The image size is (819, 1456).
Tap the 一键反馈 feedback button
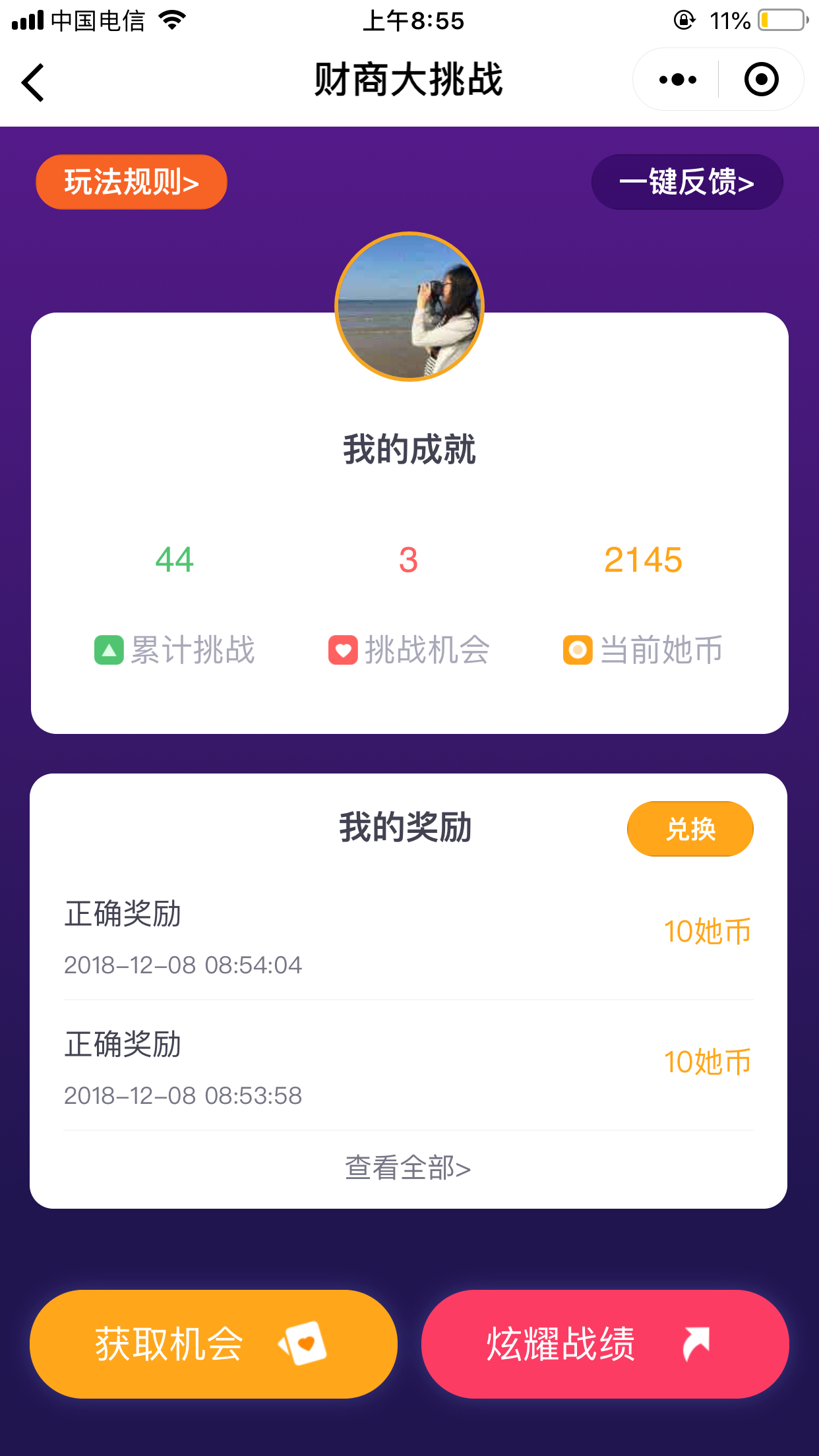[x=686, y=182]
